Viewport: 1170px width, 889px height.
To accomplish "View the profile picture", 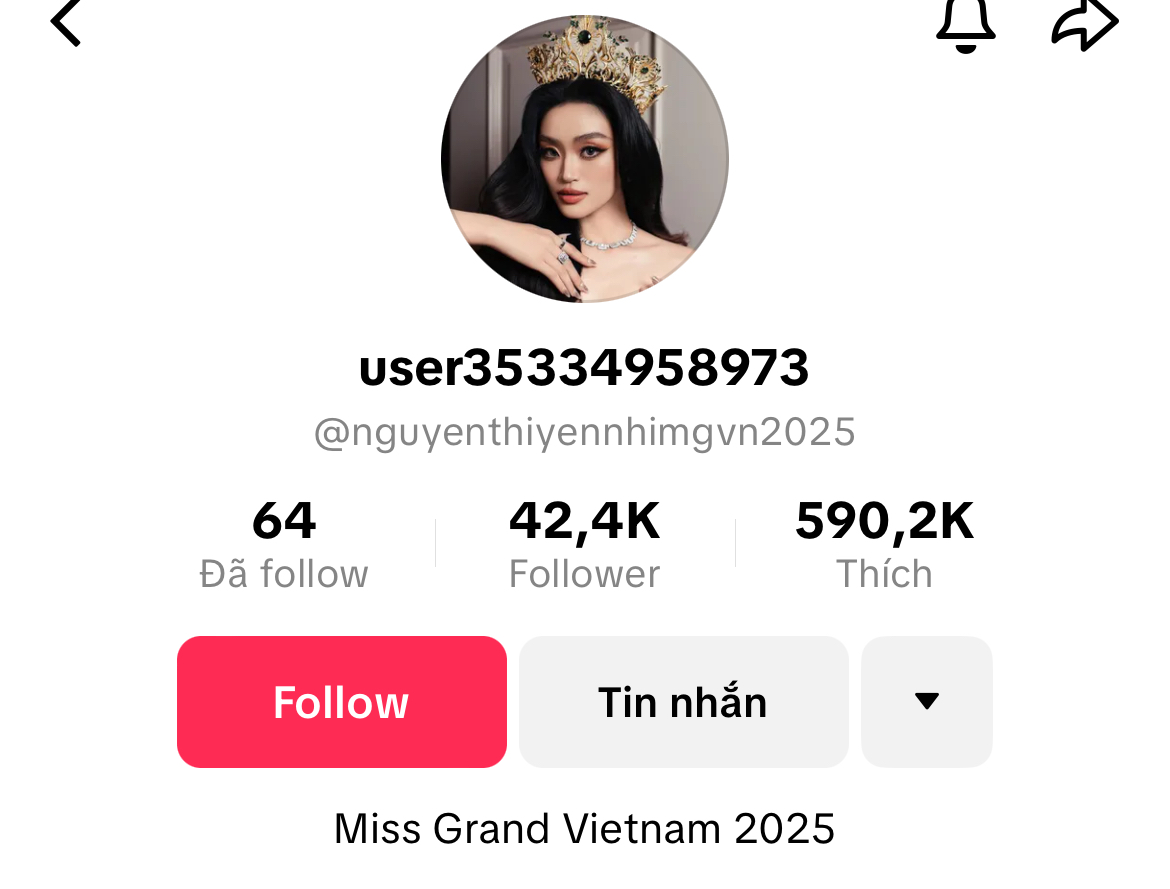I will (x=585, y=158).
